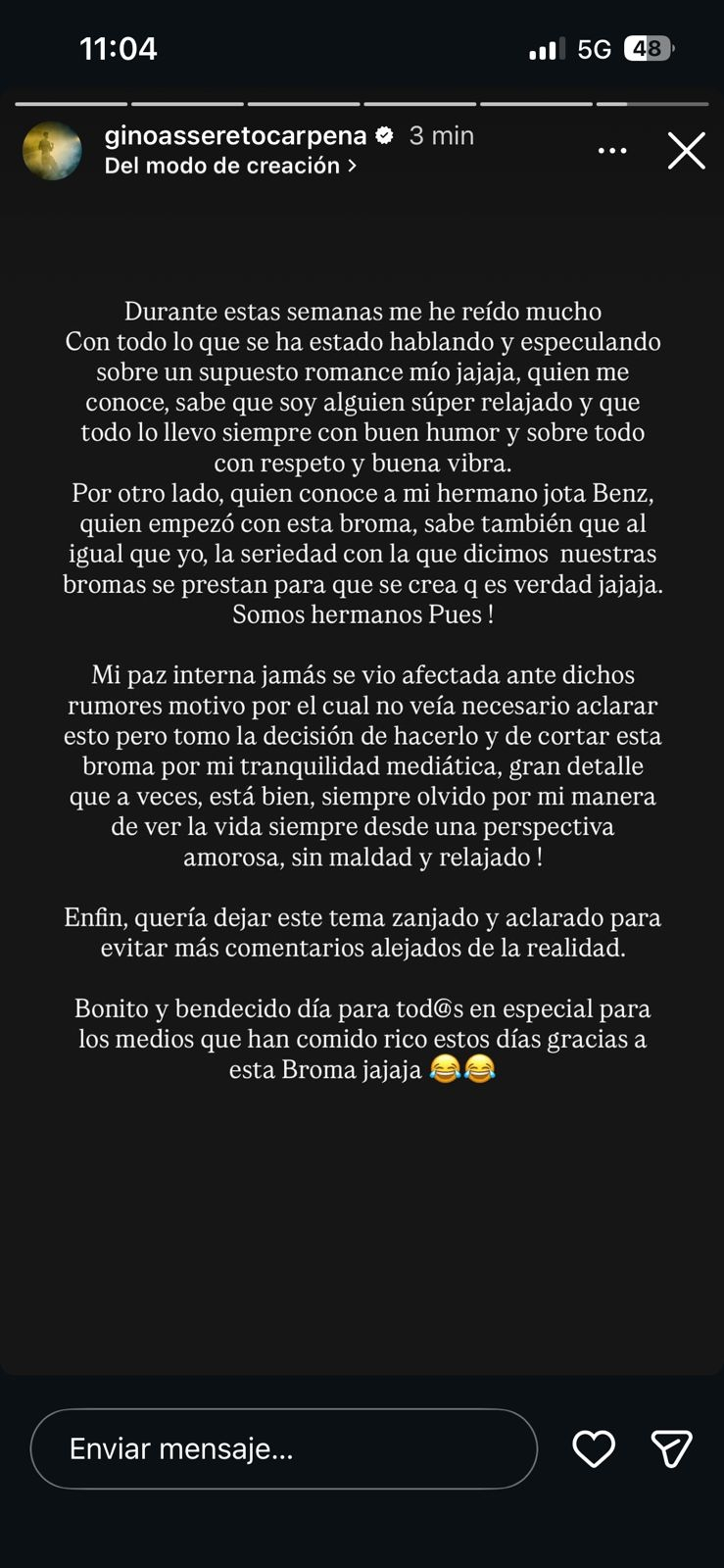The width and height of the screenshot is (724, 1568).
Task: Tap the clock showing 11:04
Action: pyautogui.click(x=118, y=45)
